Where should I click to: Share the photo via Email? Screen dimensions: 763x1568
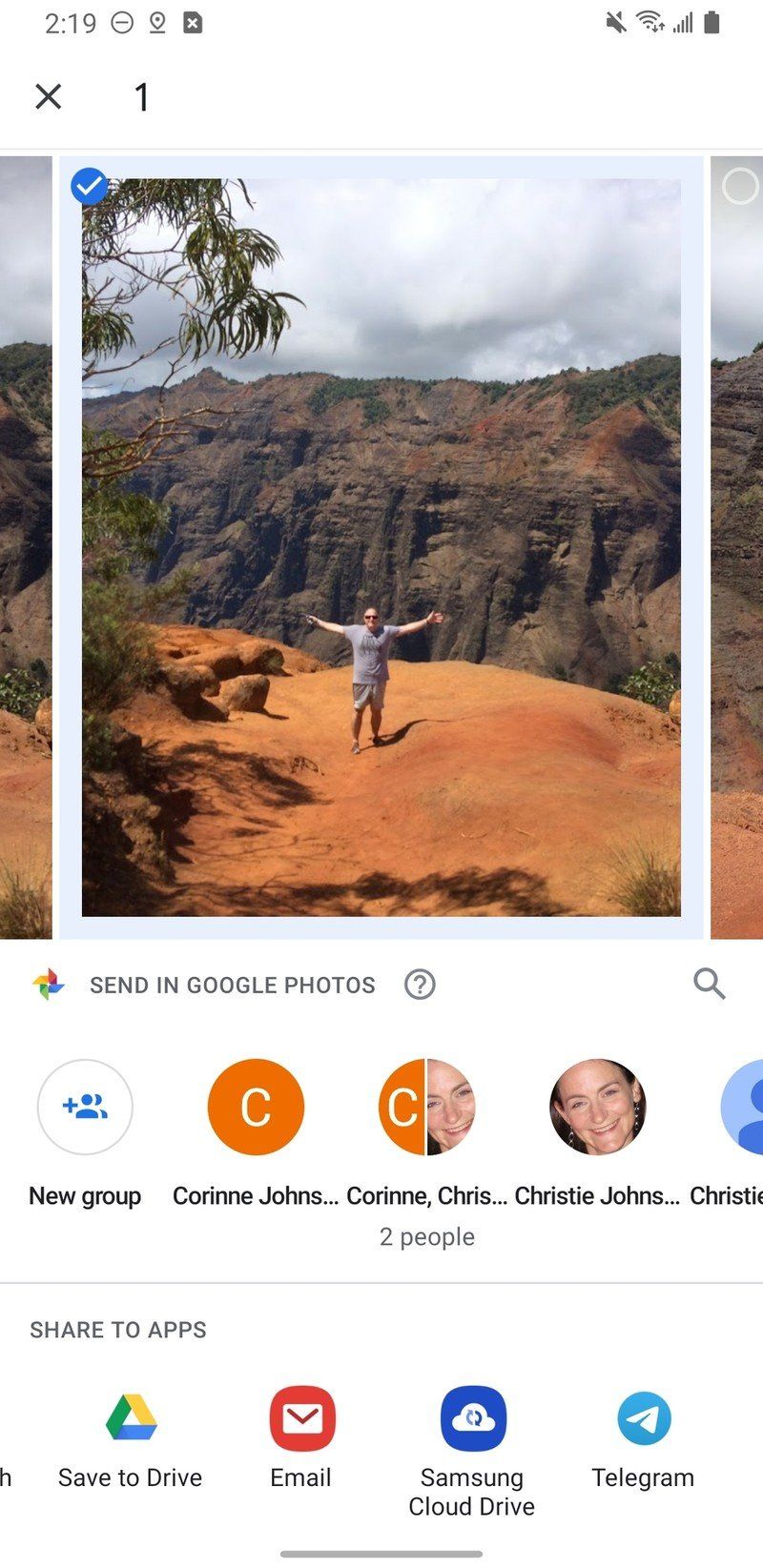(x=301, y=1439)
